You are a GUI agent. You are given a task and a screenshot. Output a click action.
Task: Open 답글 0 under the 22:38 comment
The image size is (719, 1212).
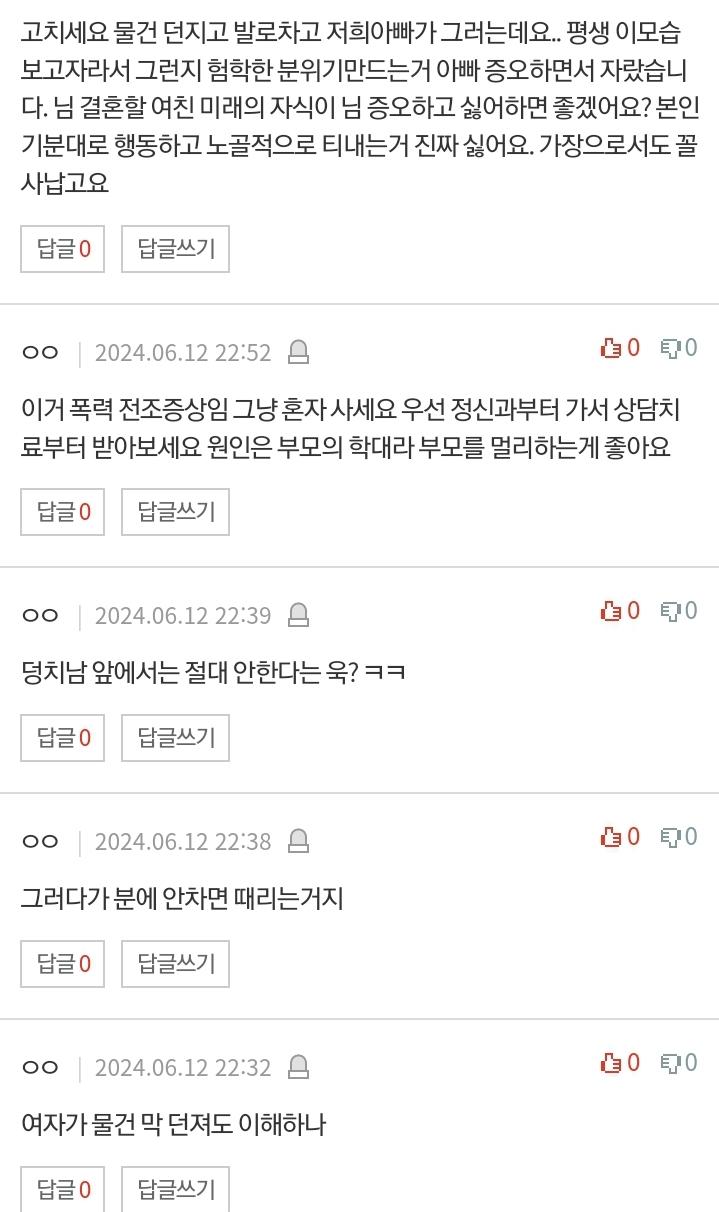[63, 964]
